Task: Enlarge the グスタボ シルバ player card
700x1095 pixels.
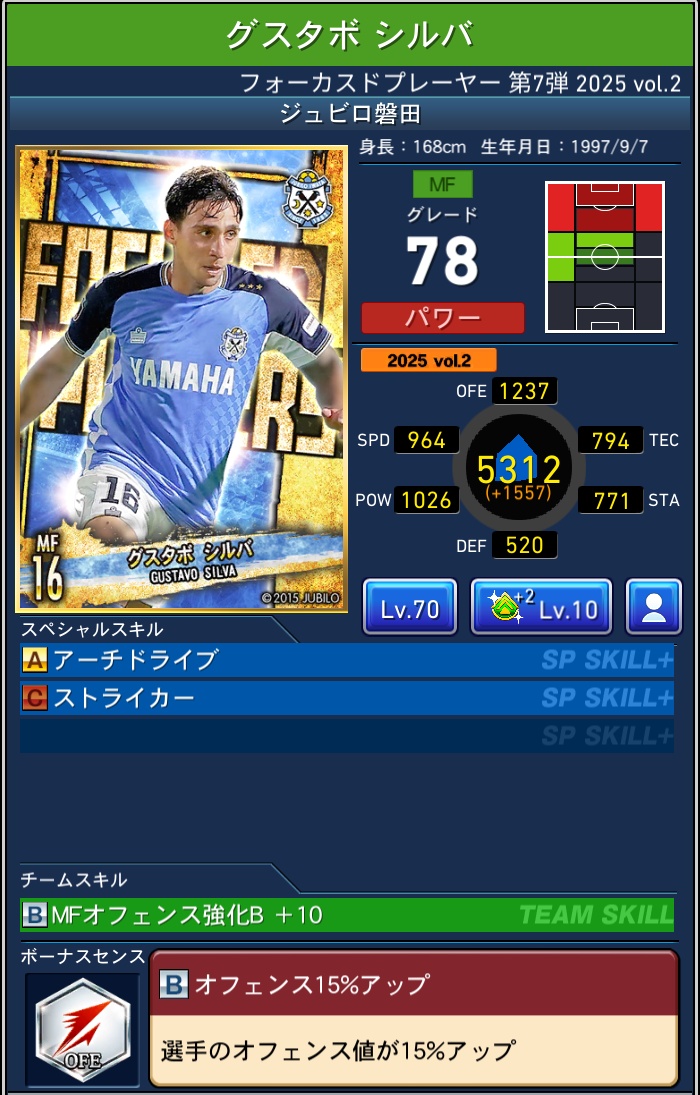Action: tap(182, 379)
